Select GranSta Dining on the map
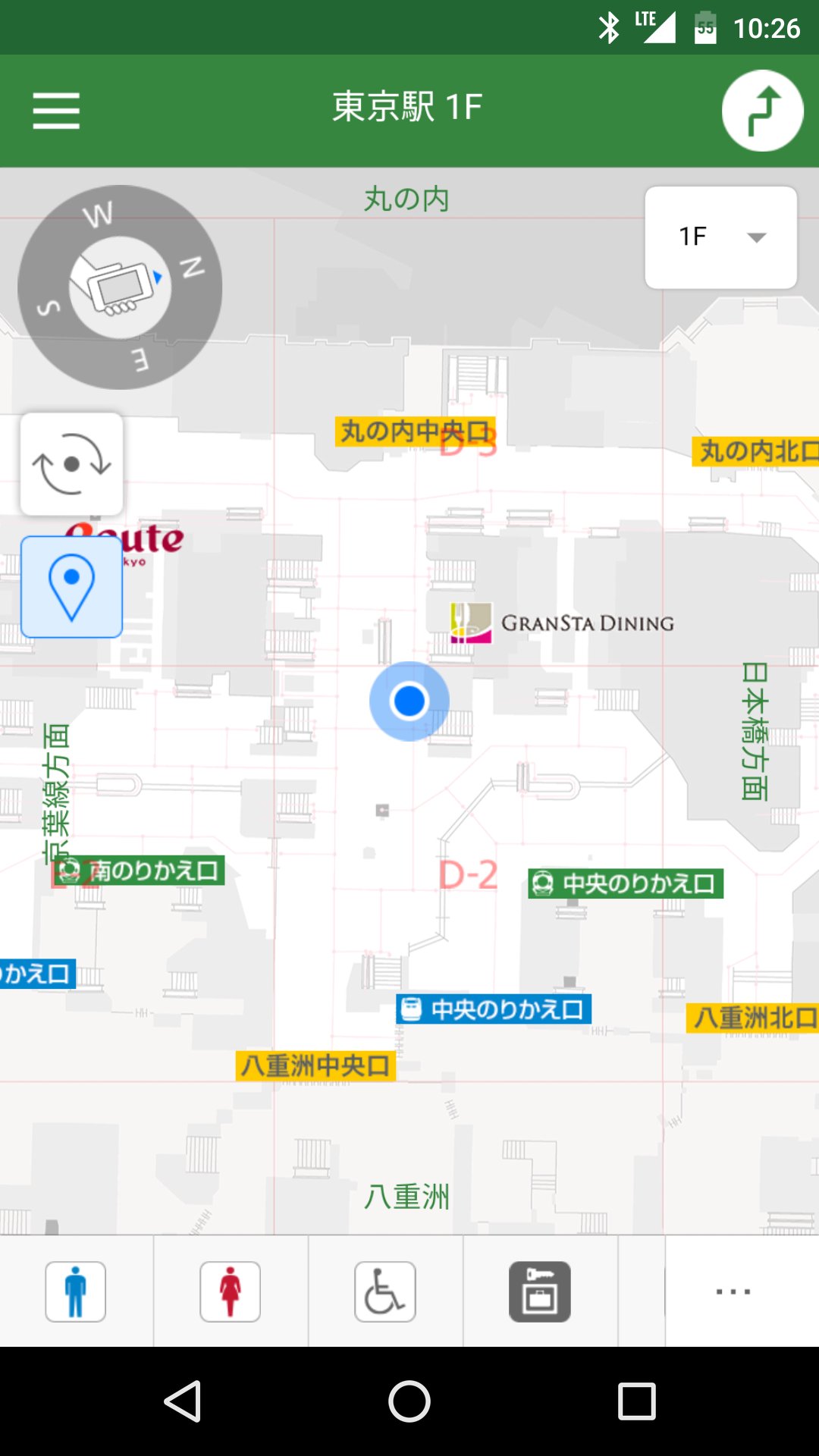Screen dimensions: 819x1456 (x=563, y=623)
